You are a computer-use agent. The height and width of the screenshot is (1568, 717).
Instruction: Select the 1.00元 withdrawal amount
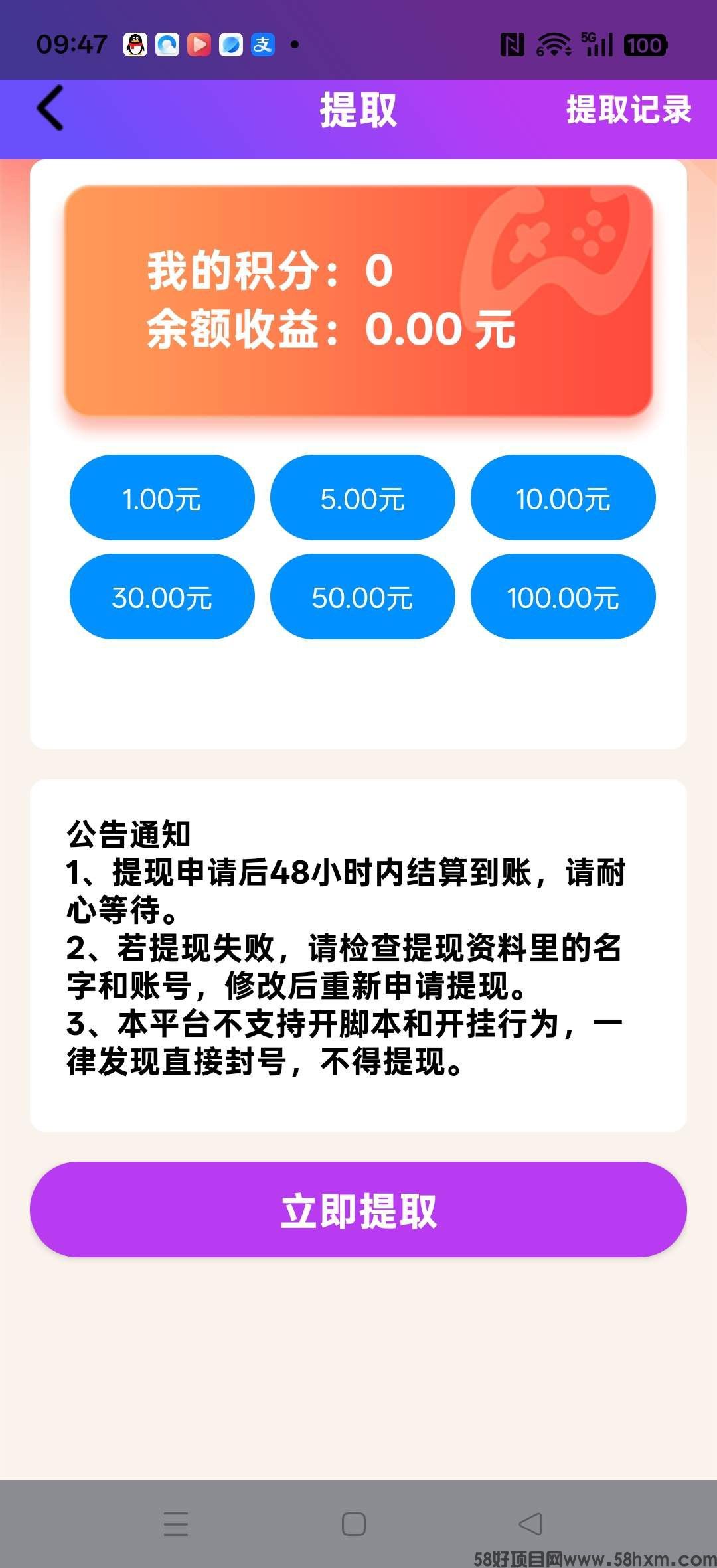161,498
